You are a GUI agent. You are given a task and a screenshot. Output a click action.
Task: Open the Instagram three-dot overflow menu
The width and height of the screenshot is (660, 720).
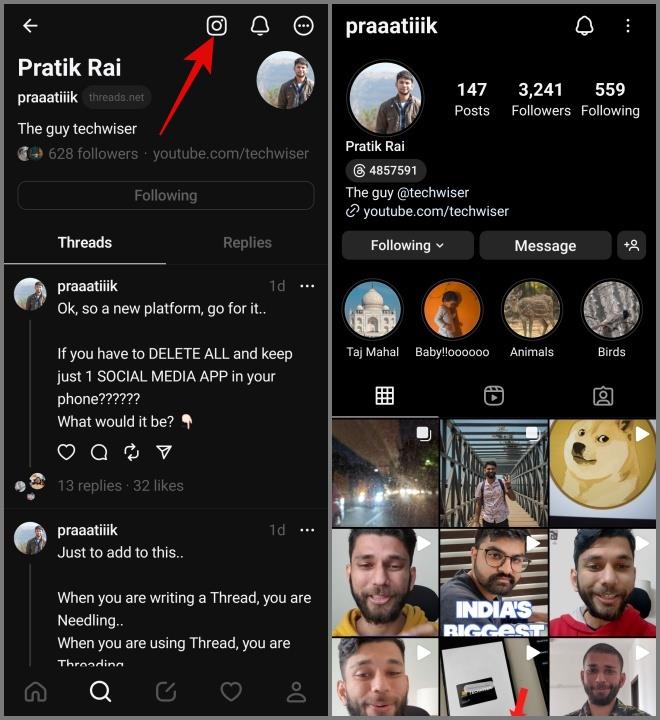click(x=628, y=26)
